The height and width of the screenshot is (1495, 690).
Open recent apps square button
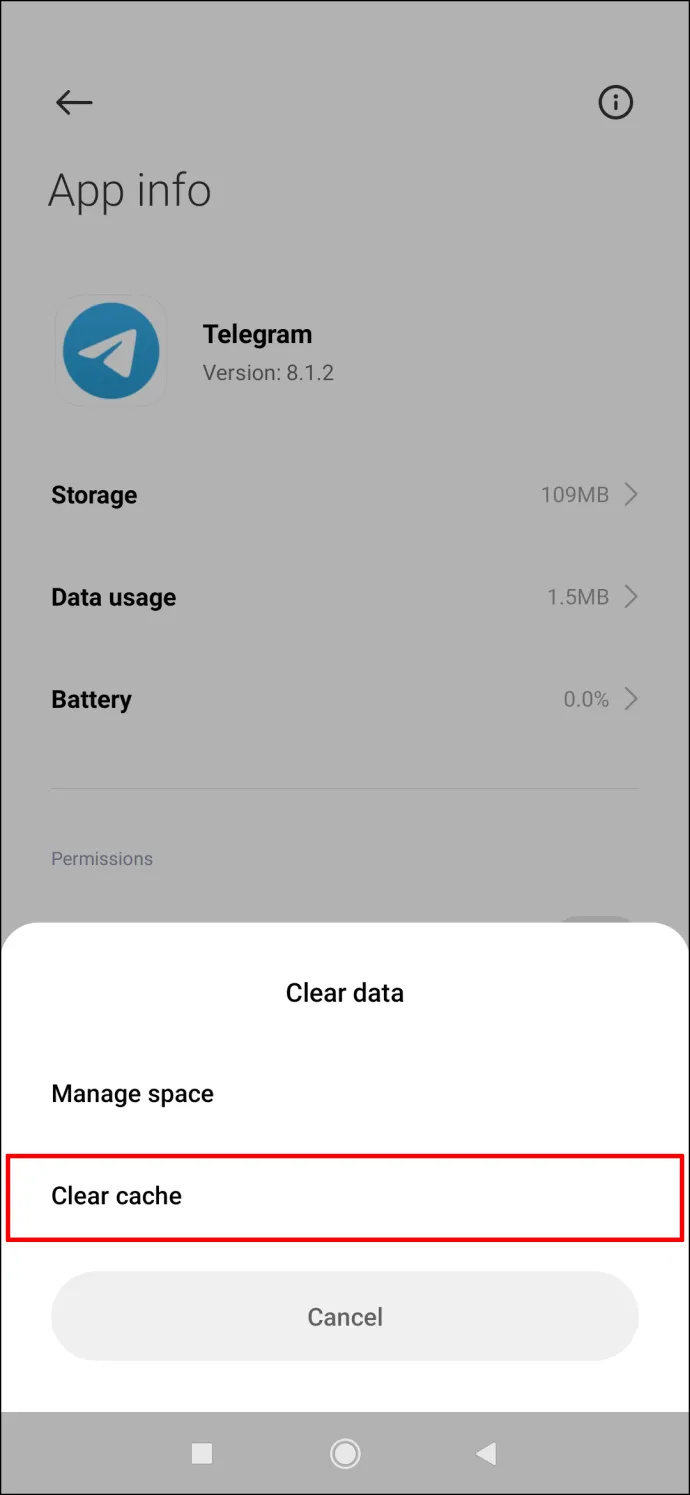point(202,1454)
